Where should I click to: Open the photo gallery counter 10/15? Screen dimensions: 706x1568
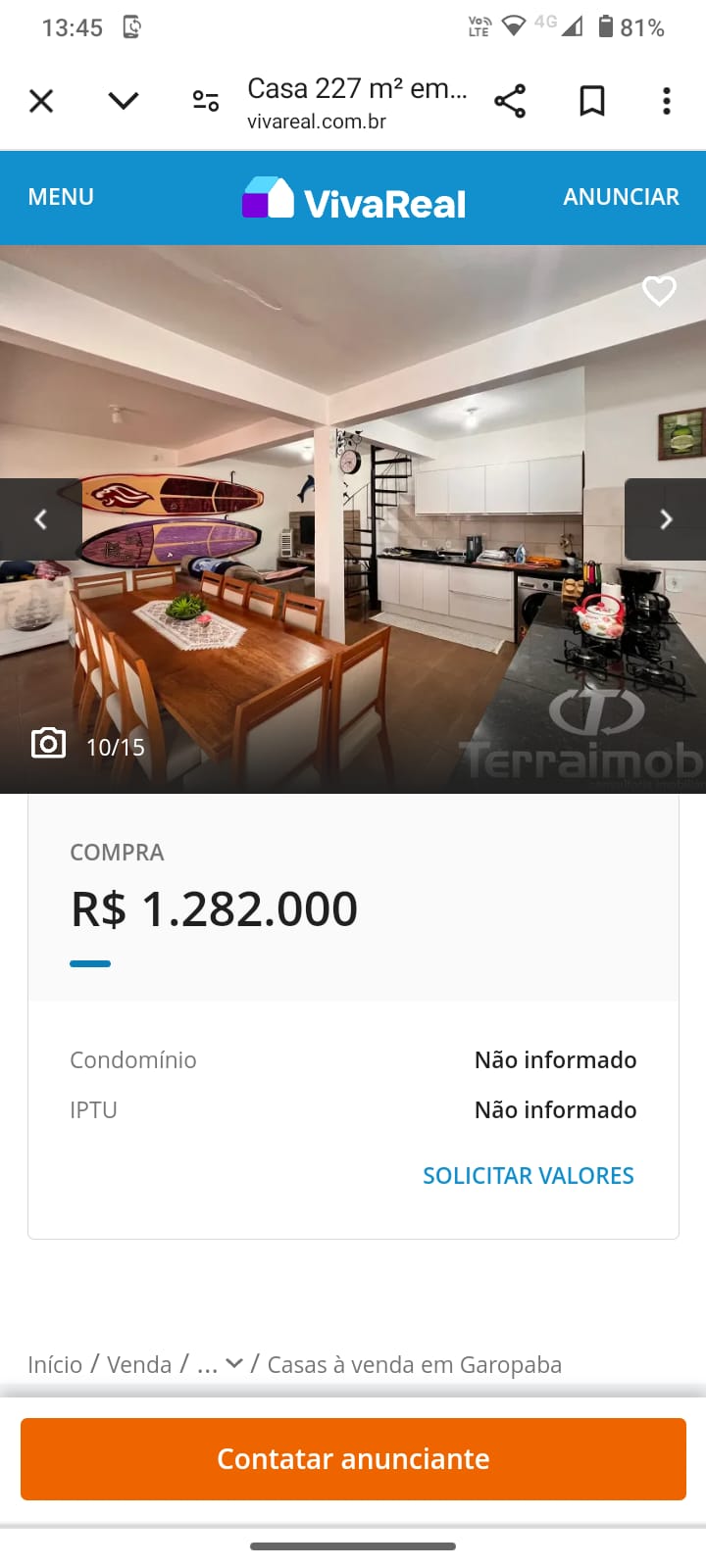coord(89,746)
